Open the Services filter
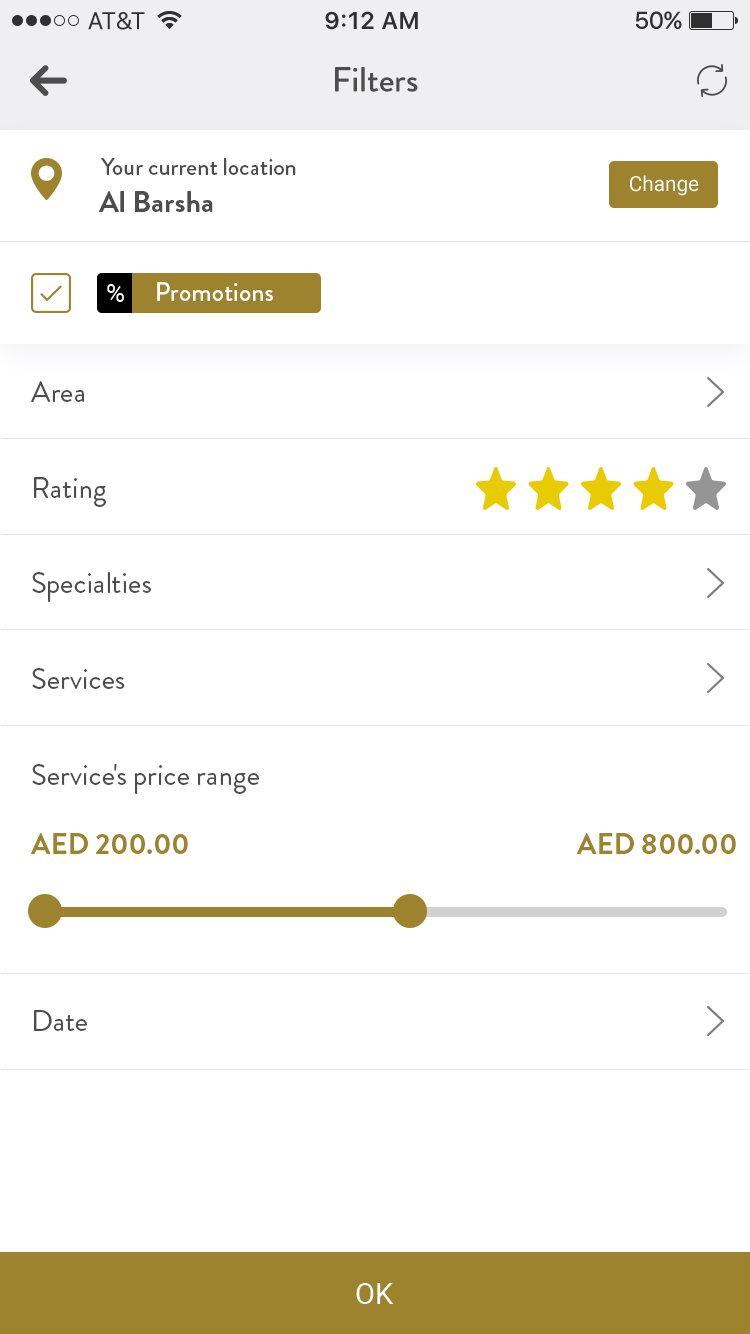This screenshot has height=1334, width=750. pos(375,679)
